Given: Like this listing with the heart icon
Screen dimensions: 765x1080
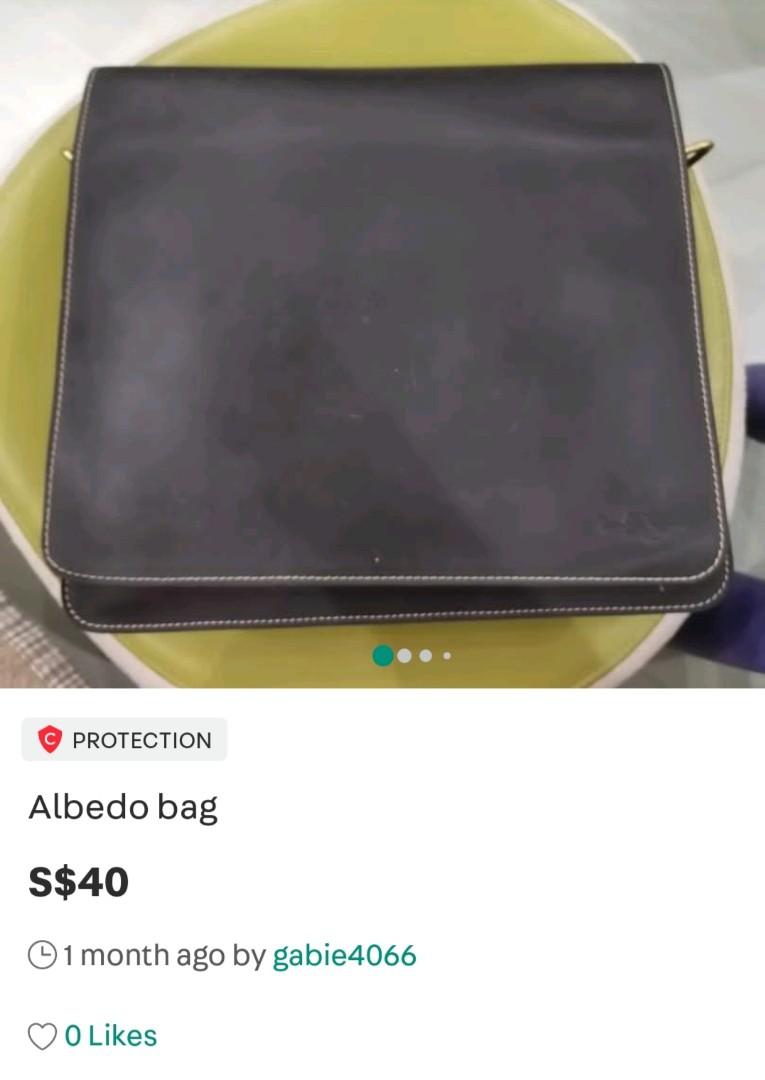Looking at the screenshot, I should click(42, 1037).
